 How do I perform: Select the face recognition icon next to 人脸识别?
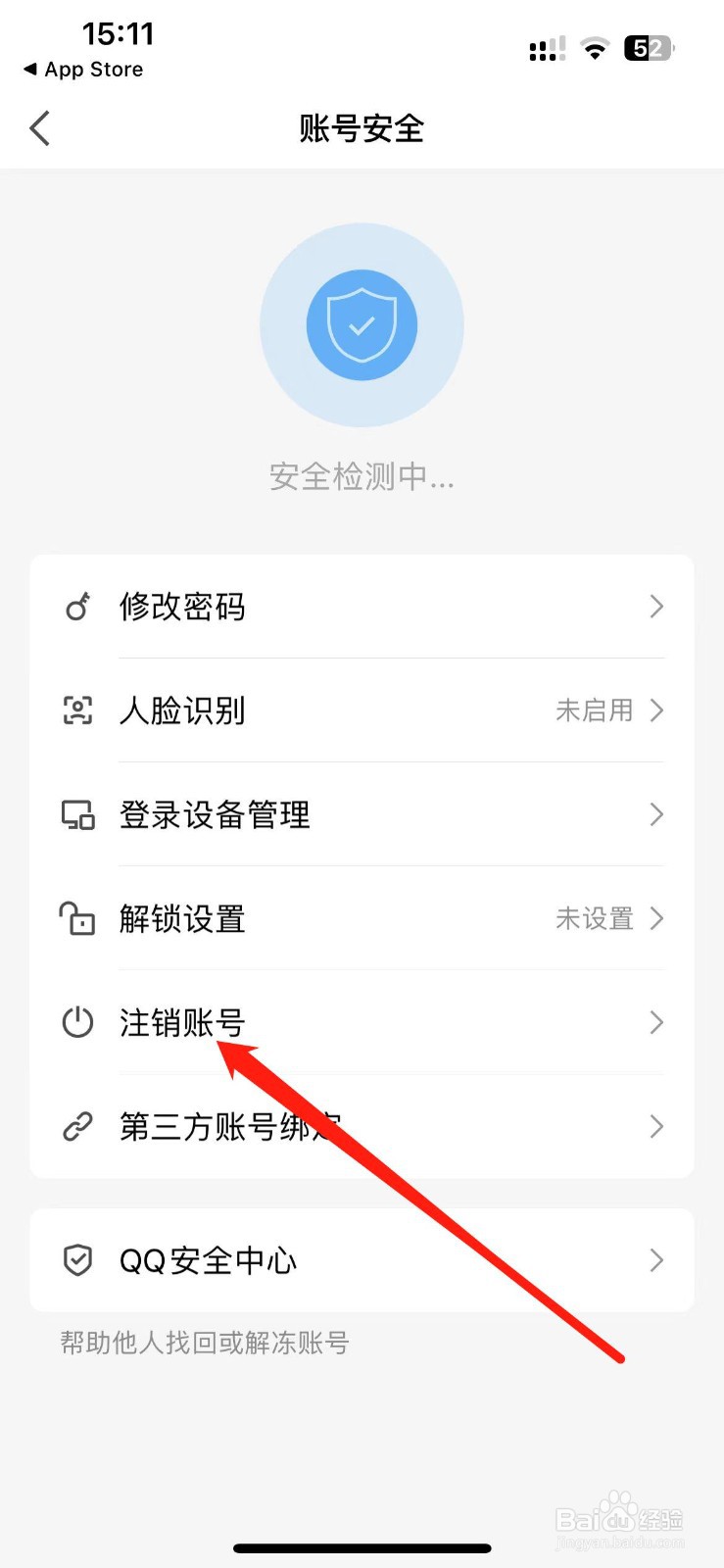pyautogui.click(x=76, y=710)
